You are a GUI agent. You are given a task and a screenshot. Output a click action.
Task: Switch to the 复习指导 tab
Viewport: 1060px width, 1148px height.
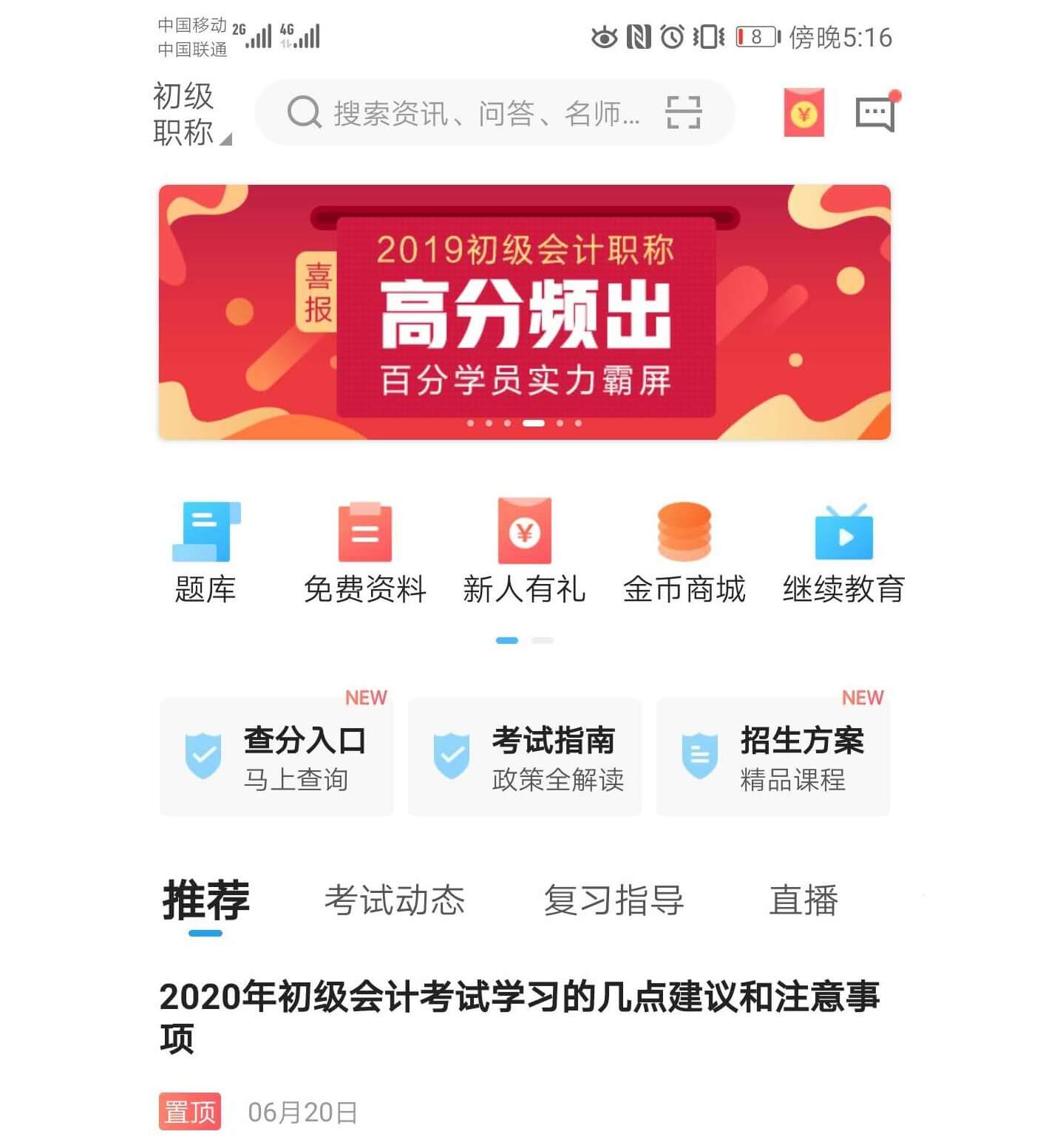pyautogui.click(x=613, y=900)
